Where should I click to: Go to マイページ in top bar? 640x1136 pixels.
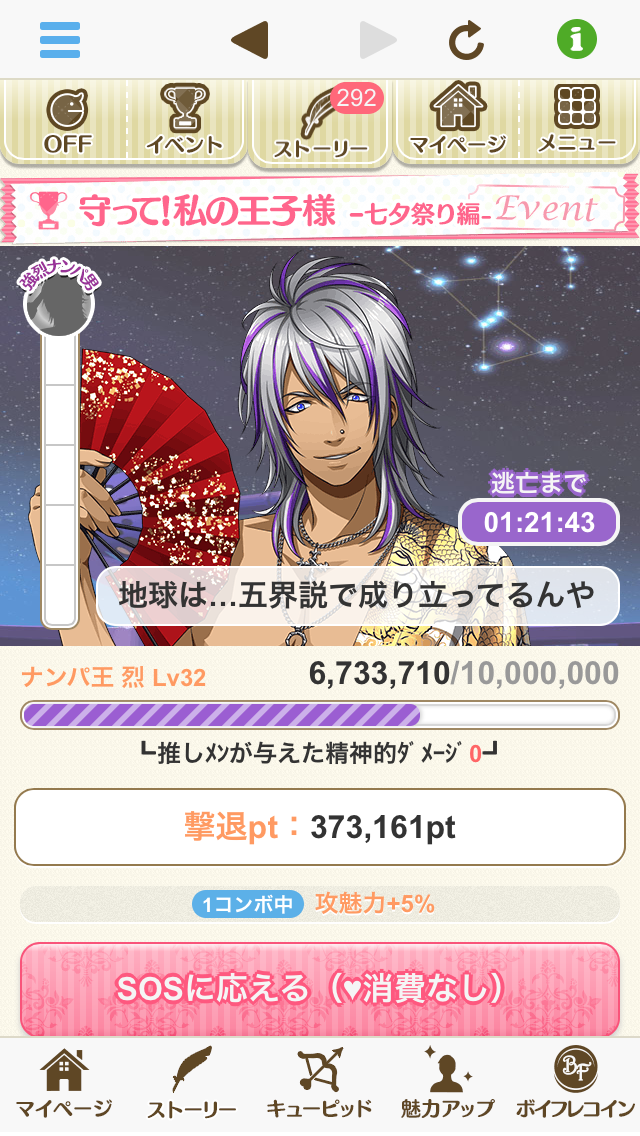click(458, 122)
